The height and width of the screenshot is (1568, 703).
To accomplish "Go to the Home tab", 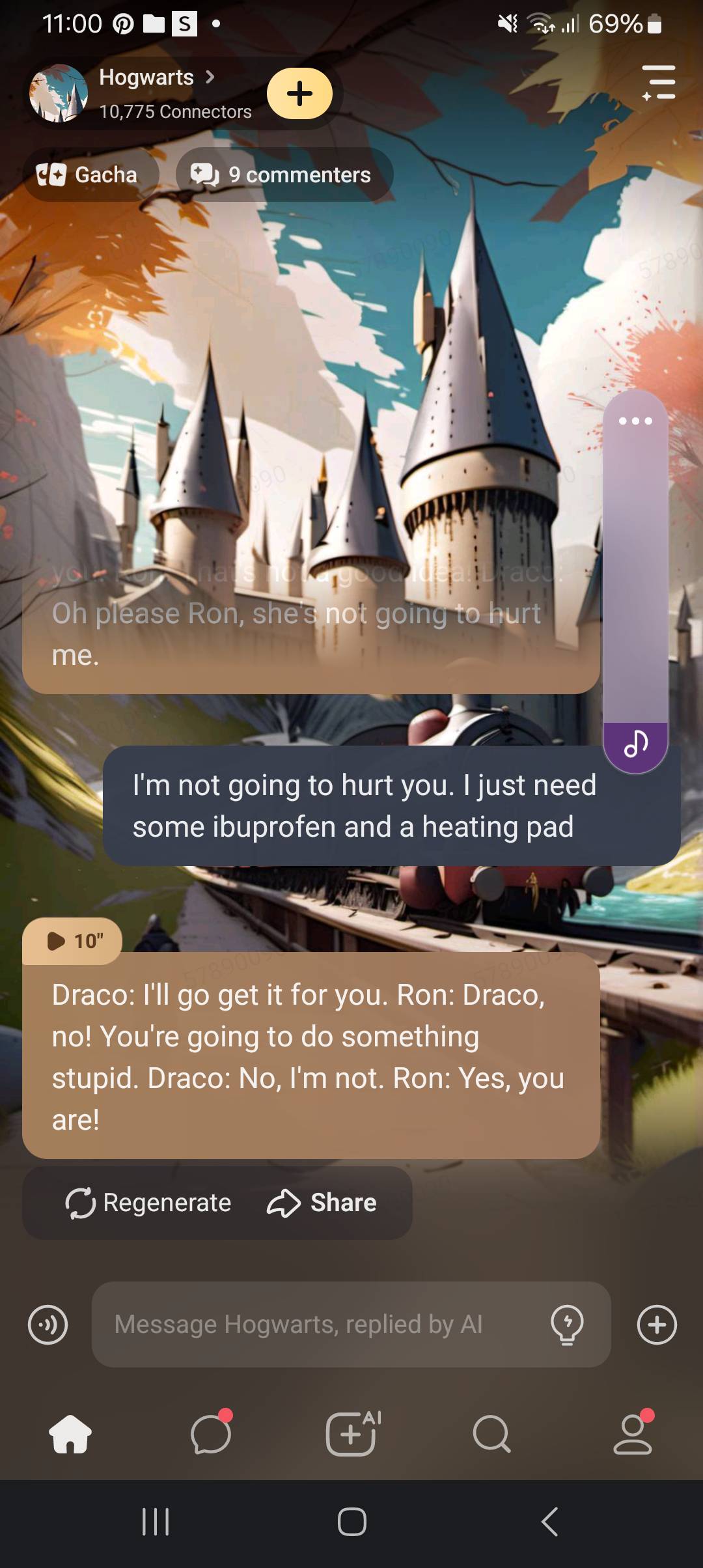I will click(x=70, y=1434).
